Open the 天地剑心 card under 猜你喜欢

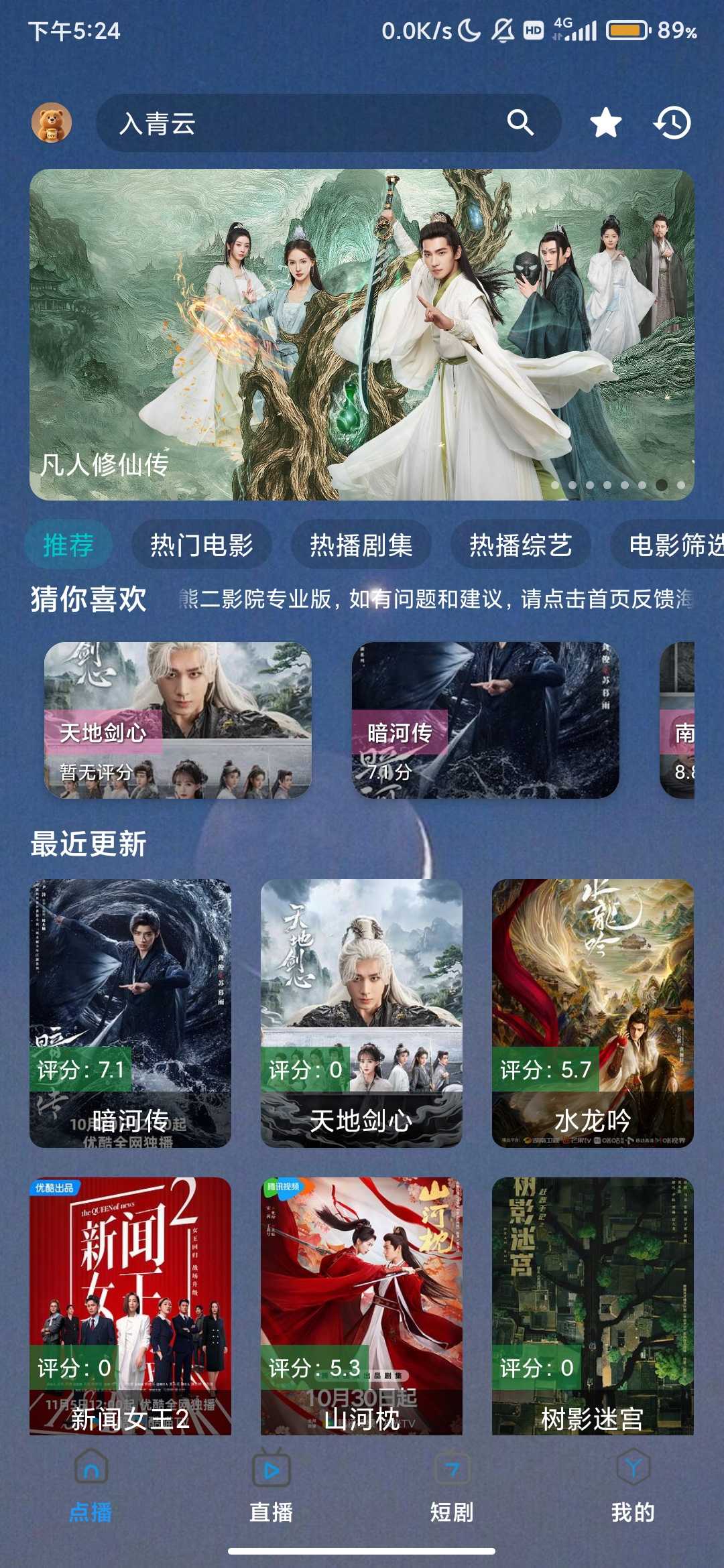click(x=178, y=720)
